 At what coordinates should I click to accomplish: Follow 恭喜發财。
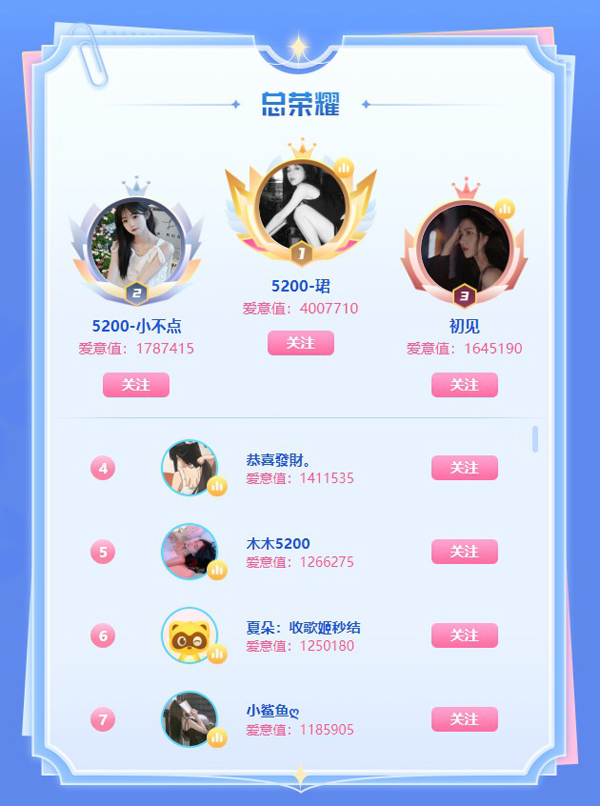464,467
